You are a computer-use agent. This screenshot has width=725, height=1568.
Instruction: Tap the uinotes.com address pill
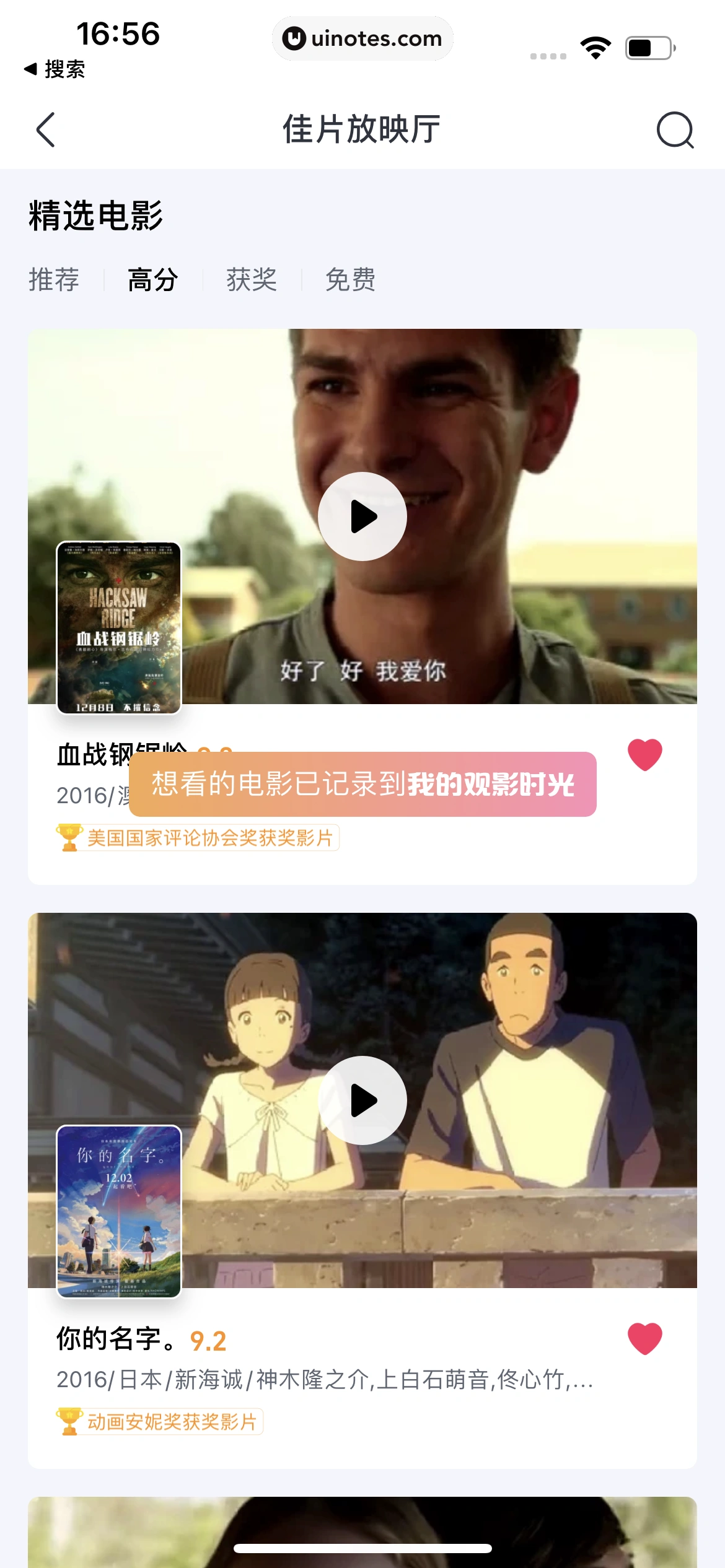click(x=362, y=38)
